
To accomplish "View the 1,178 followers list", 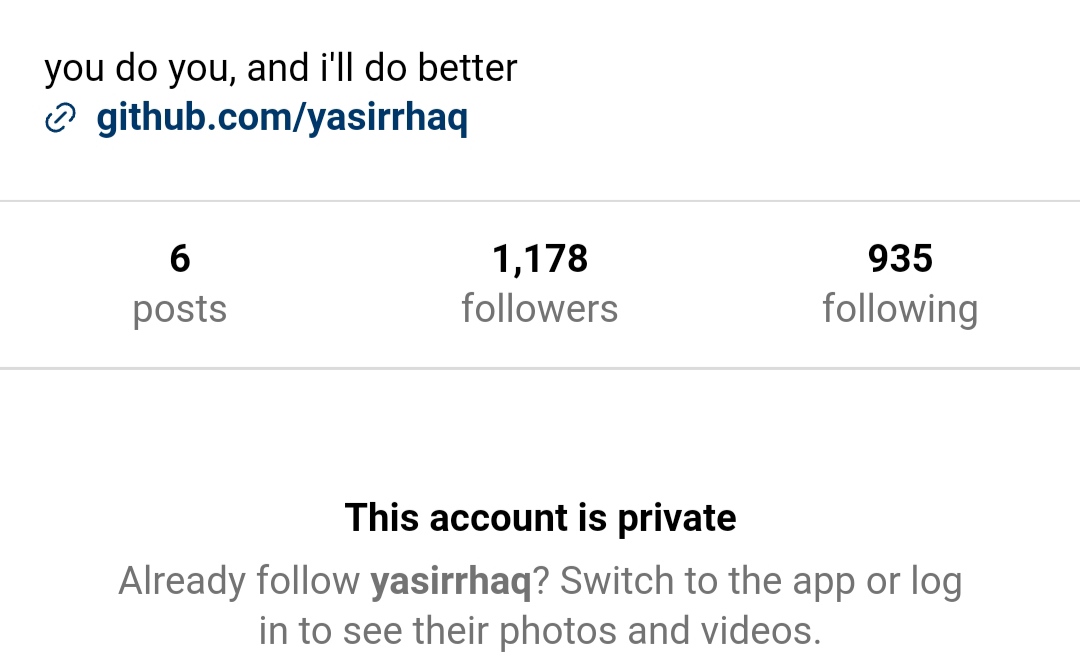I will [x=539, y=284].
